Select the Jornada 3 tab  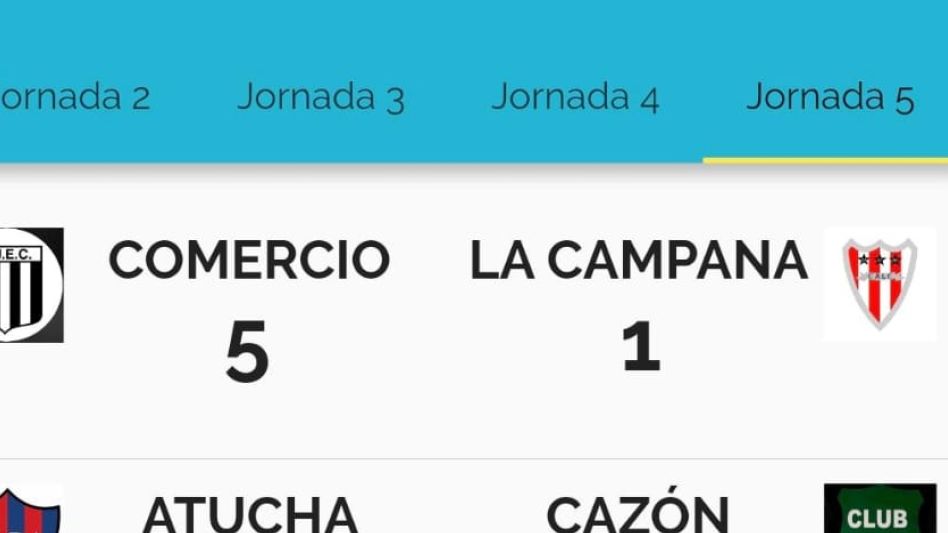pos(320,97)
